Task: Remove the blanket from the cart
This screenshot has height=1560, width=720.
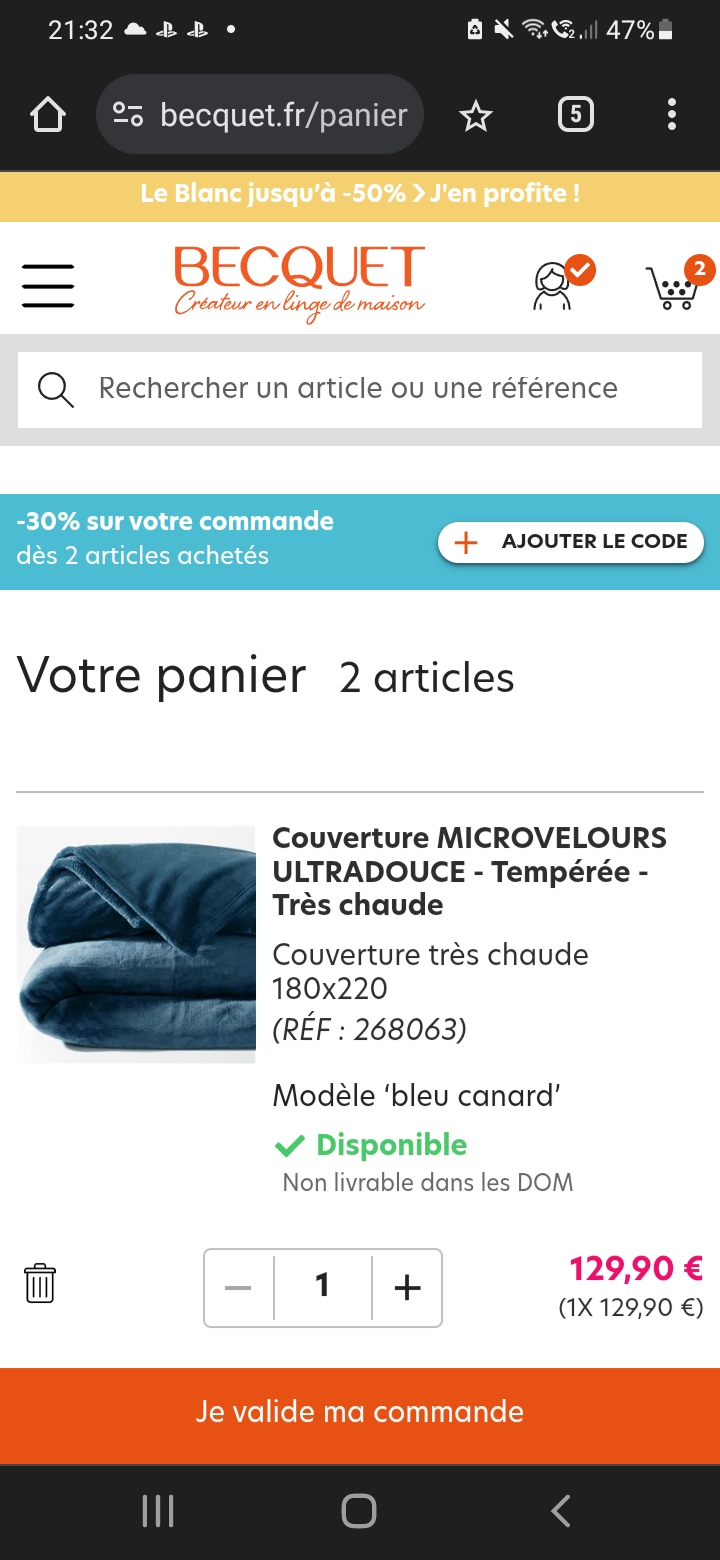Action: [x=40, y=1283]
